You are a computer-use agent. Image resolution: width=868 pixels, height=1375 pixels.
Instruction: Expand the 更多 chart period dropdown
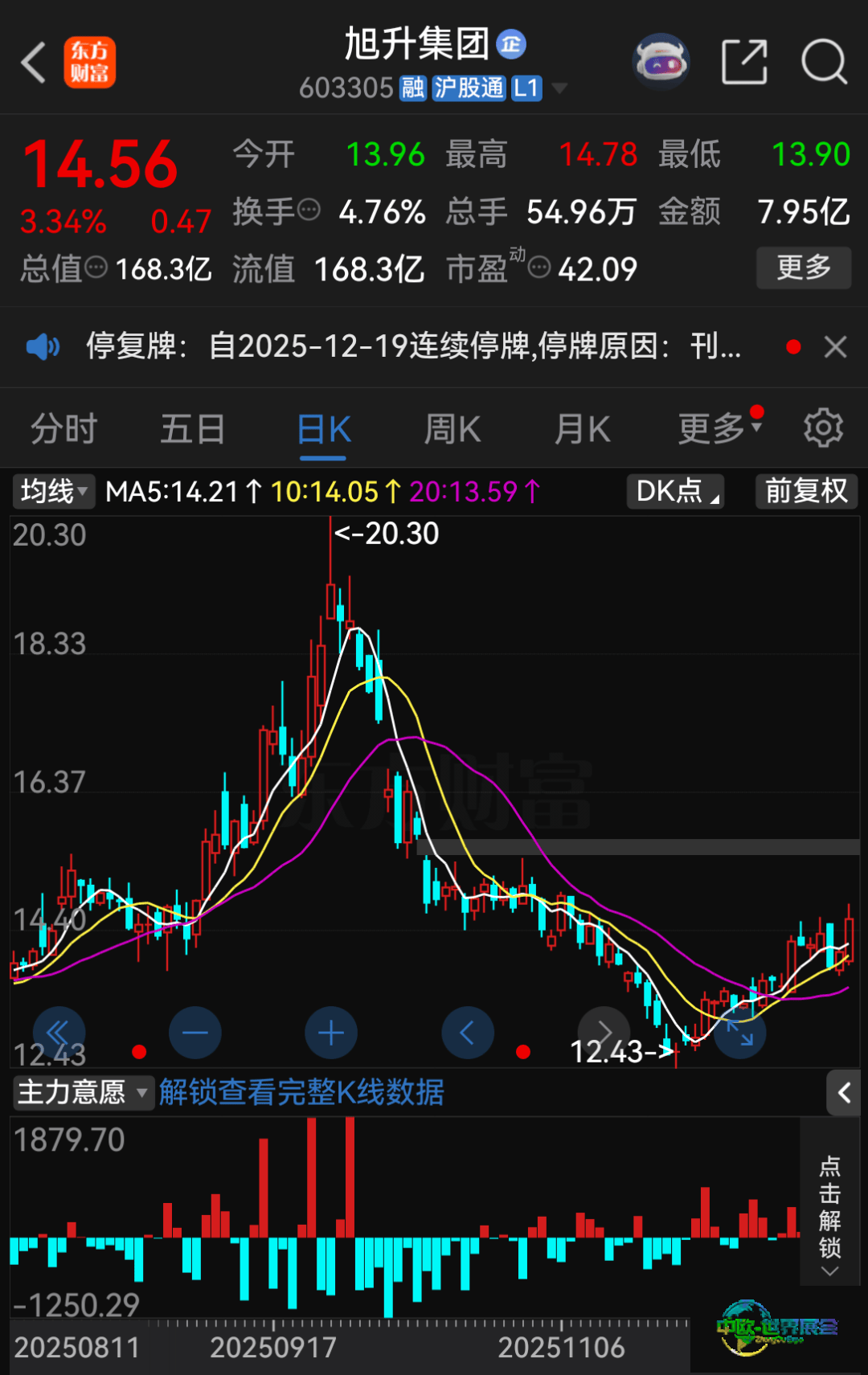click(x=719, y=429)
